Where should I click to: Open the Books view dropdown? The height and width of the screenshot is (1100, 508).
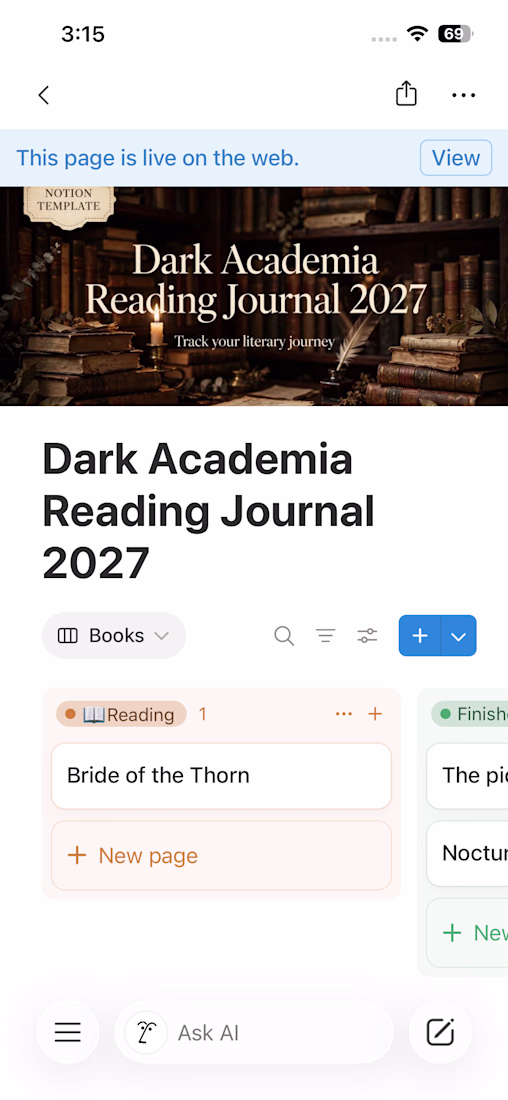click(x=114, y=636)
